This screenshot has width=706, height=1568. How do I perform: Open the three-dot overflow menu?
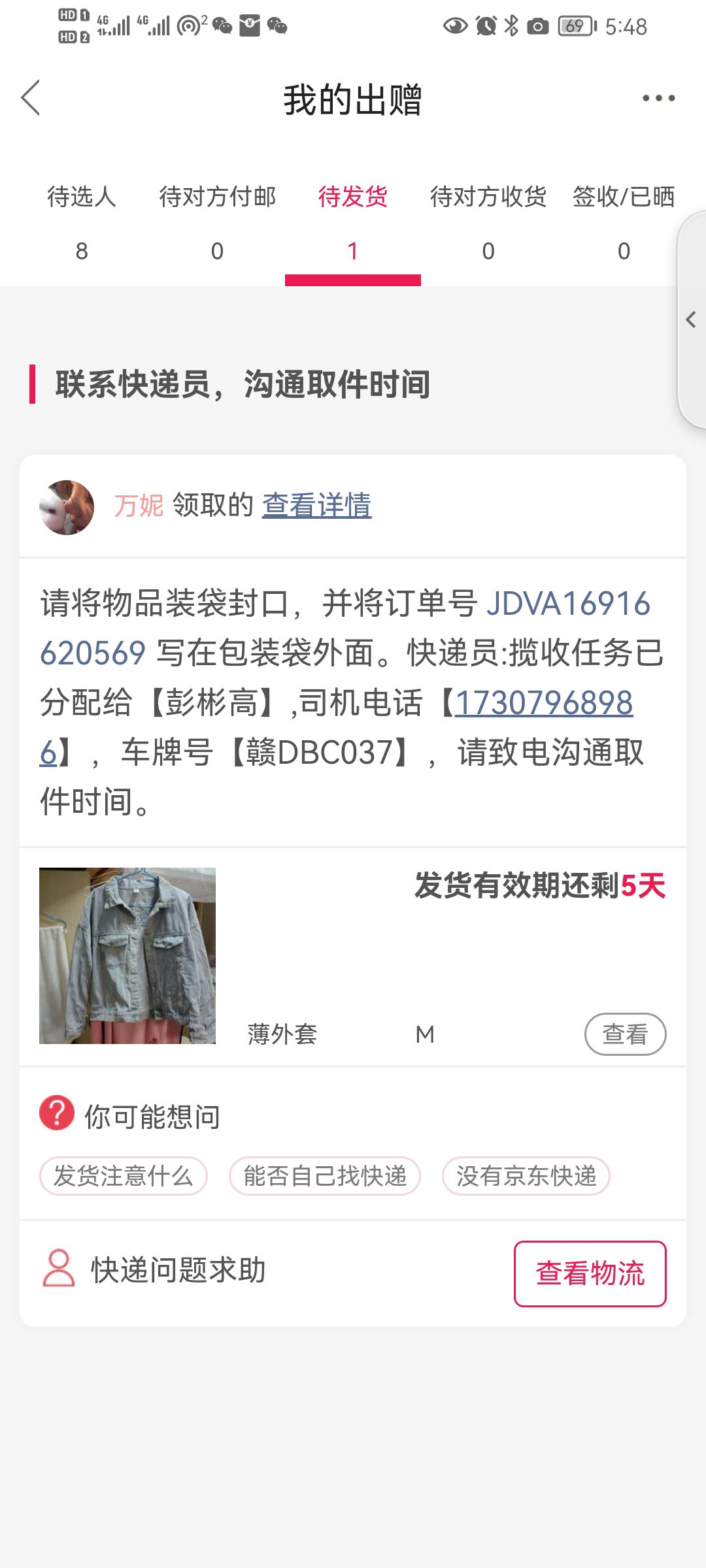658,99
